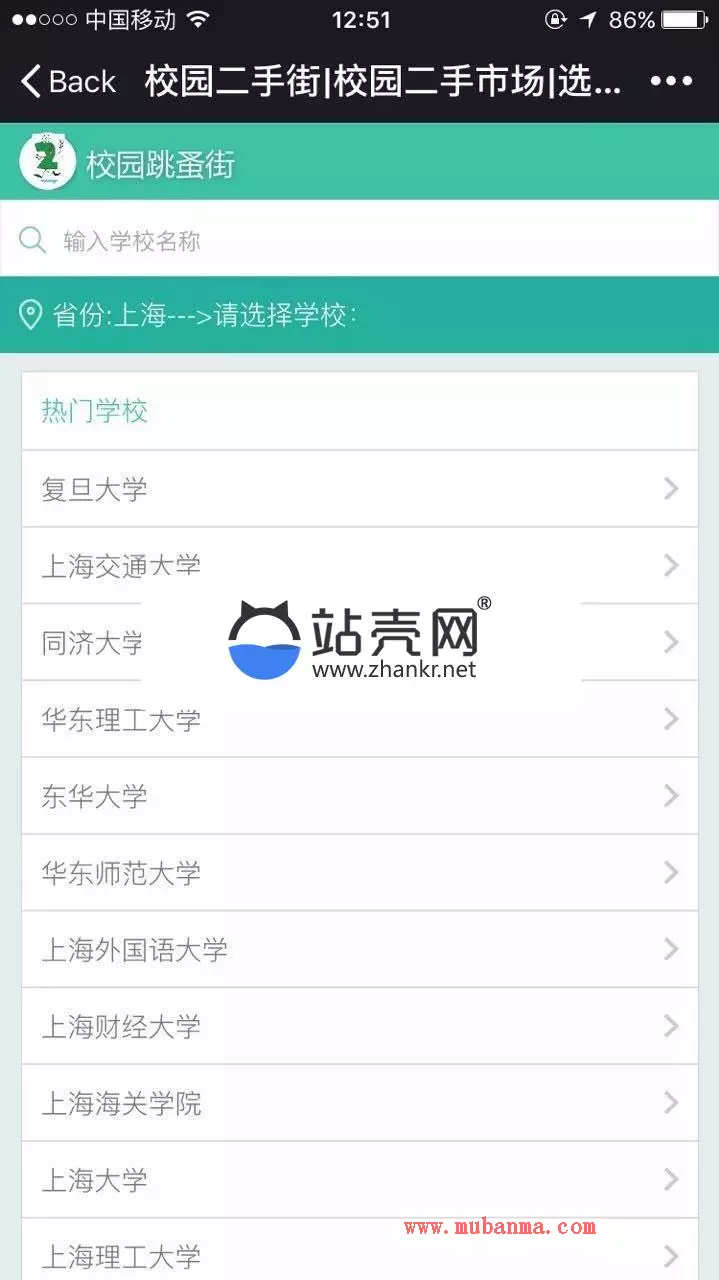Select 华东理工大学
The width and height of the screenshot is (719, 1280).
359,719
